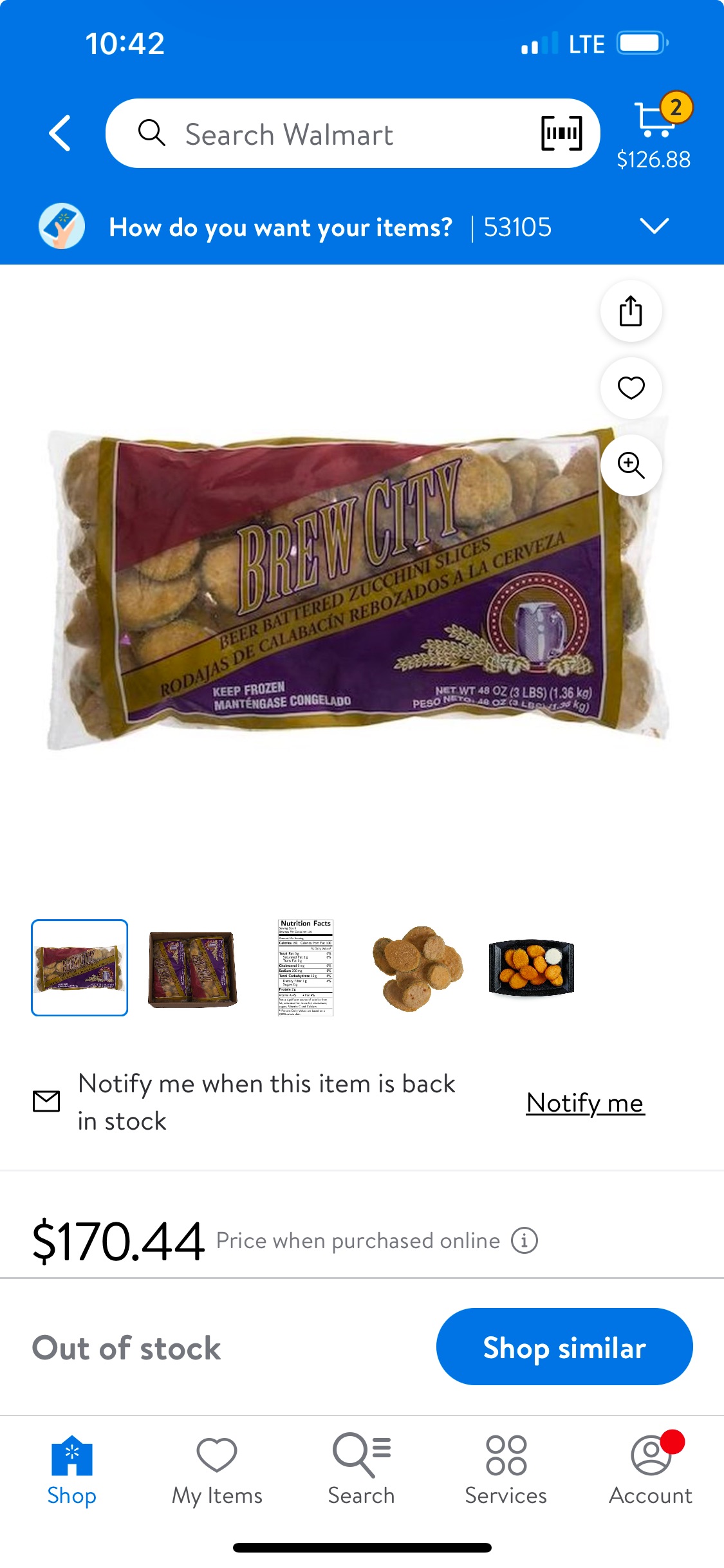Open the online price info icon

point(524,1240)
